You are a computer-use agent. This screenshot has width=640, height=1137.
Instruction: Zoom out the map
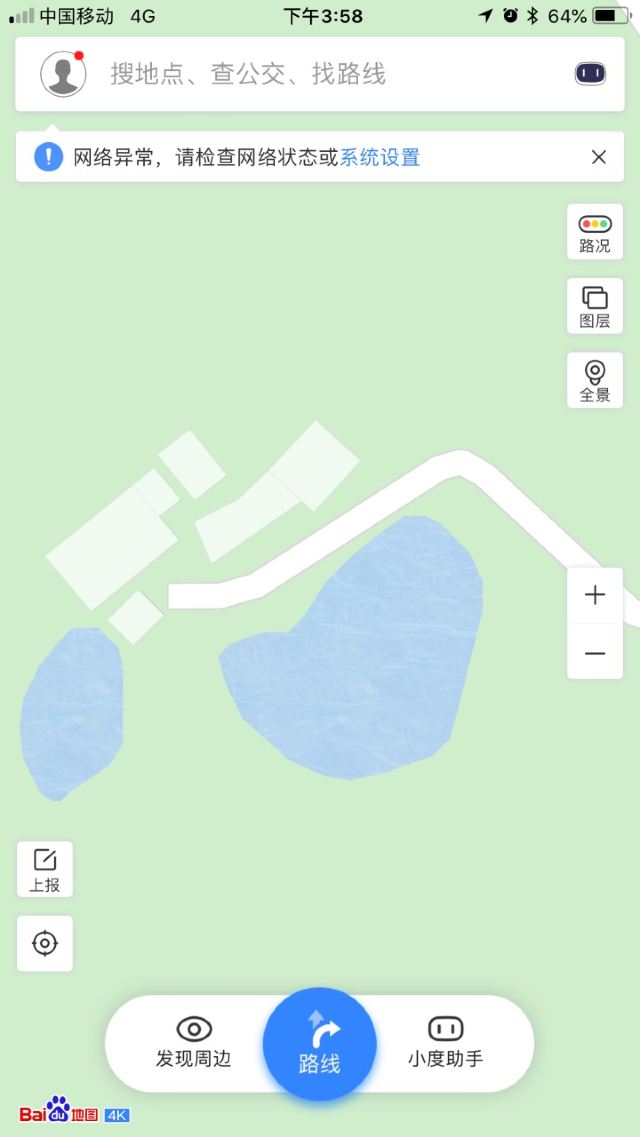[594, 652]
